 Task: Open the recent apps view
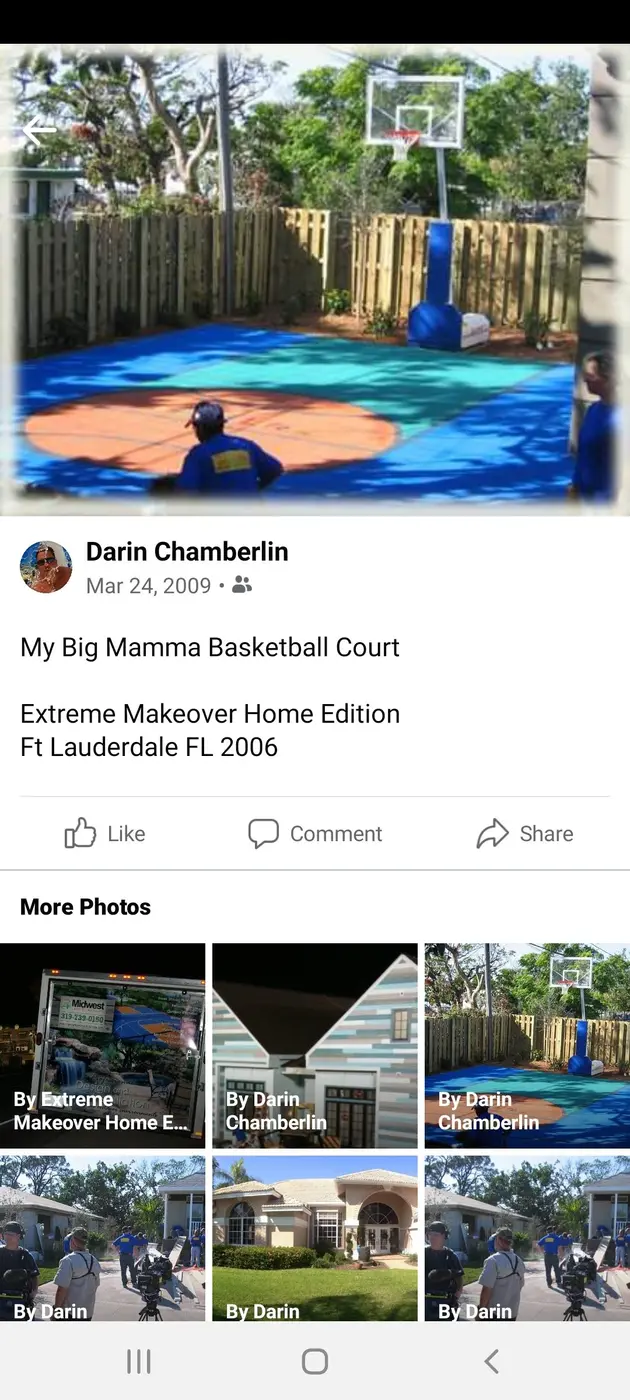pyautogui.click(x=139, y=1361)
